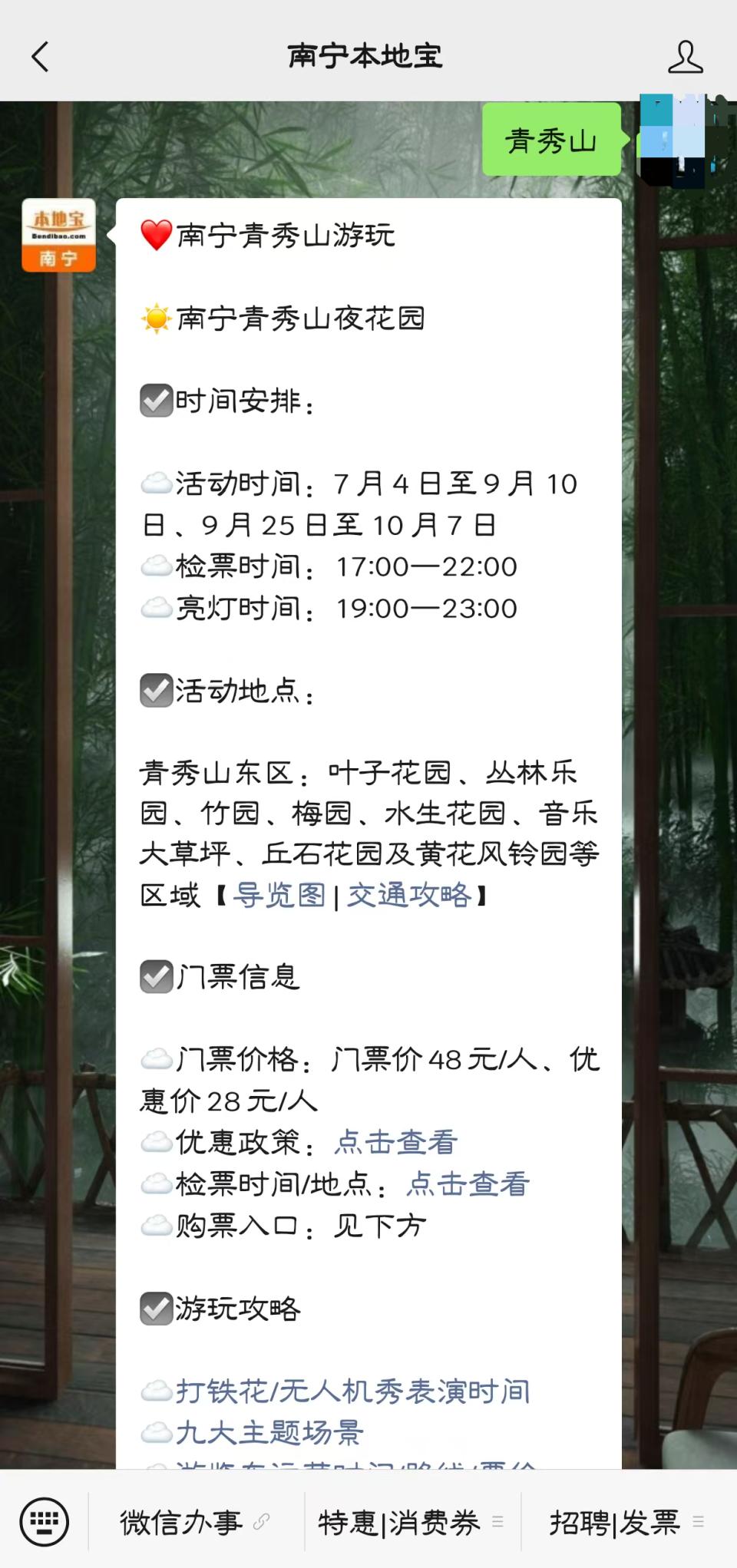Go back using the top-left arrow

[40, 57]
